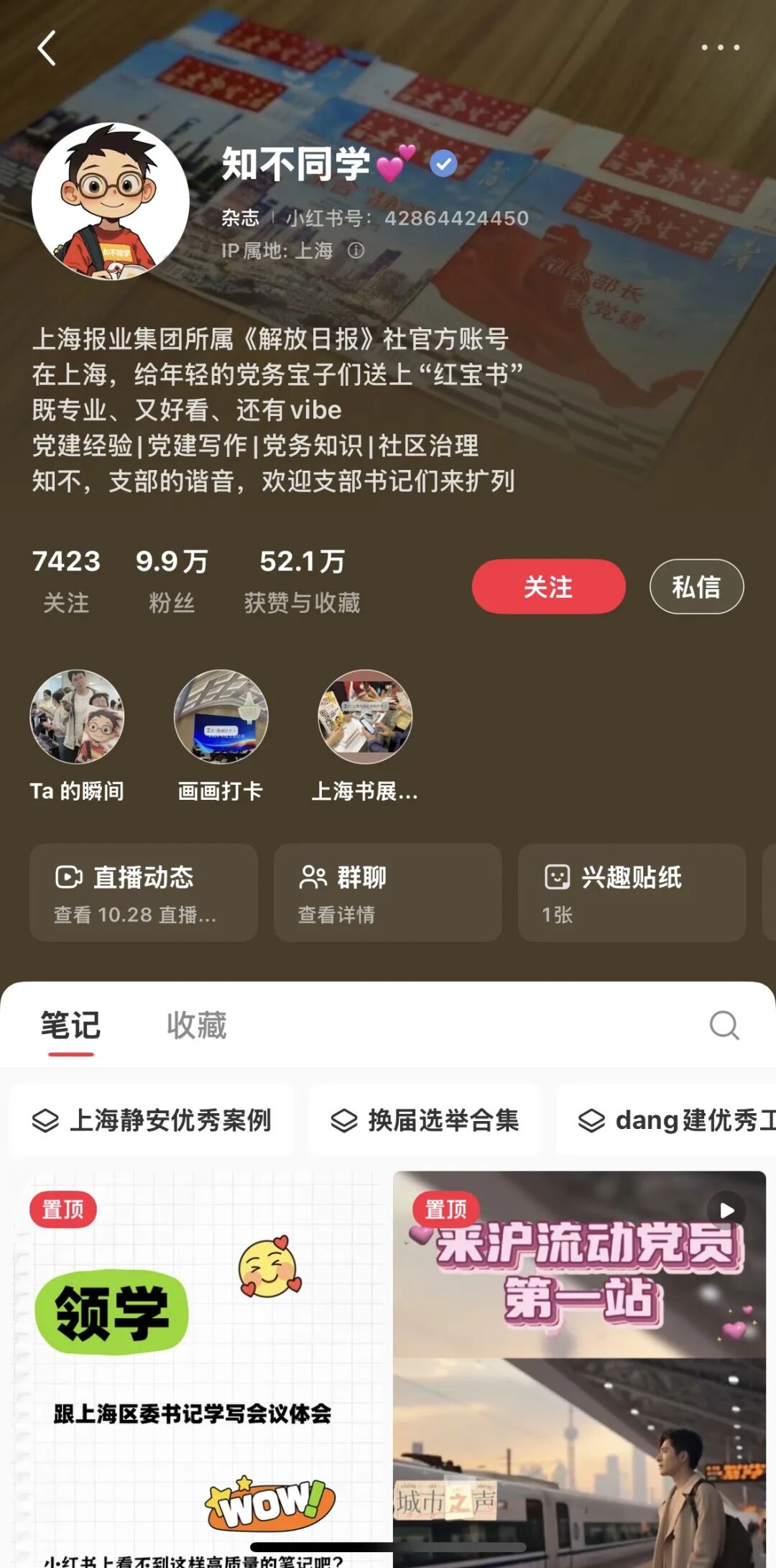Select the 笔记 tab
Screen dimensions: 776x1568
[70, 1025]
